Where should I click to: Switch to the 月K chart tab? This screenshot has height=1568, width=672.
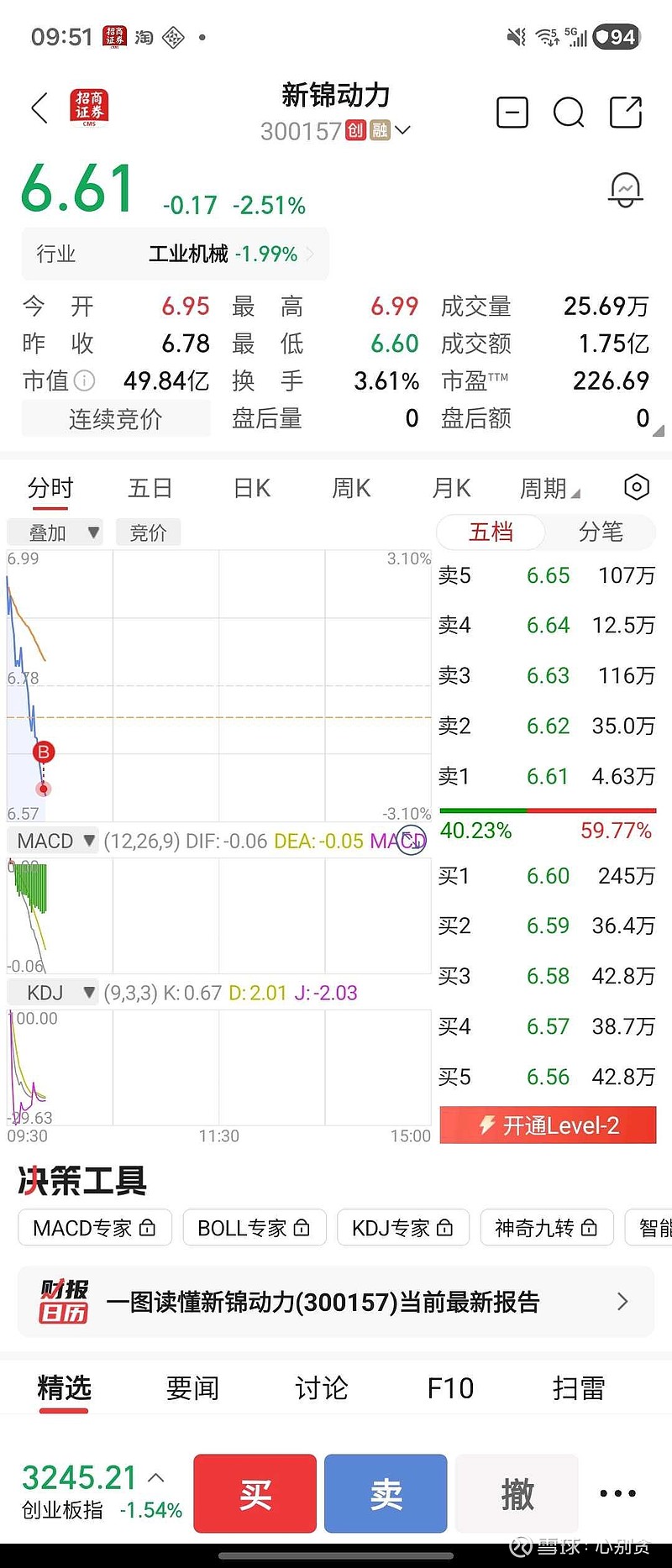451,488
